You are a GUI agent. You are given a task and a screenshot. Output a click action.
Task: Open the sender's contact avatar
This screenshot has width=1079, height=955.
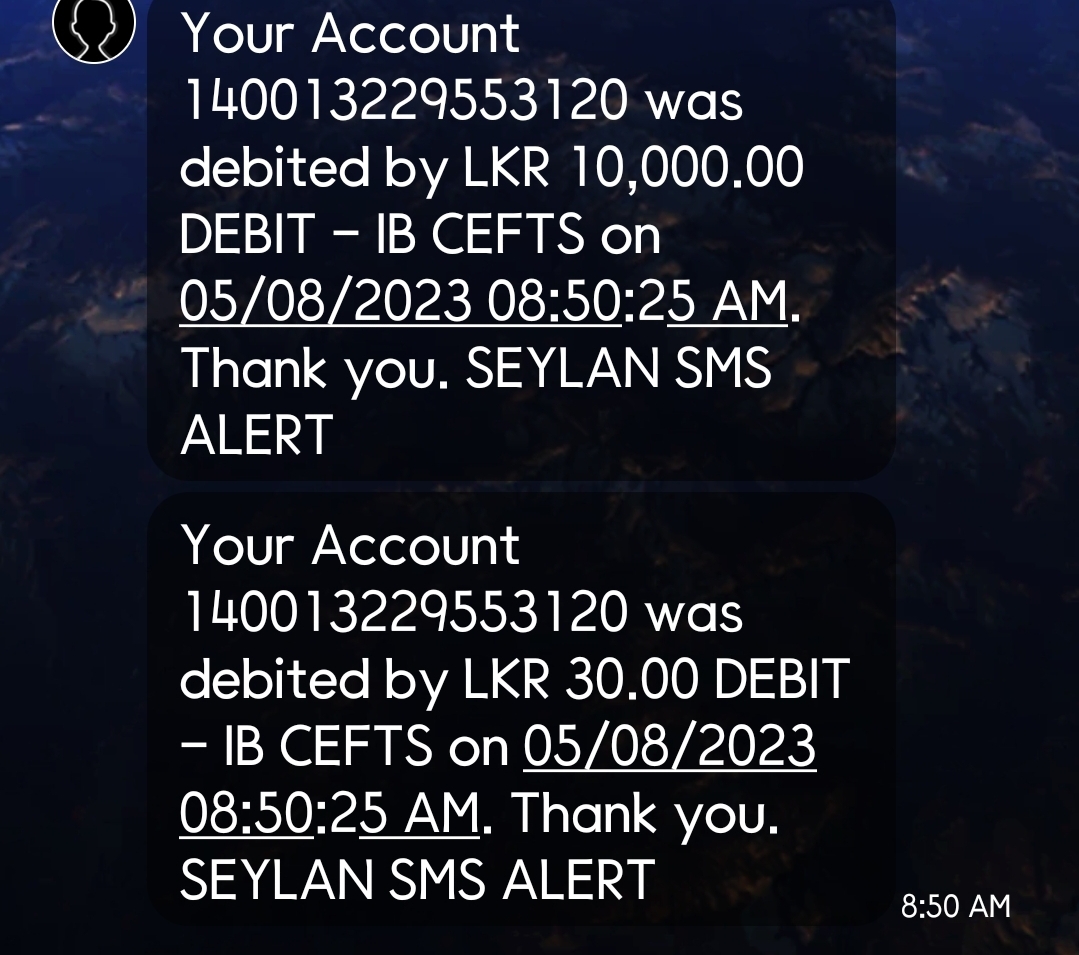(93, 28)
